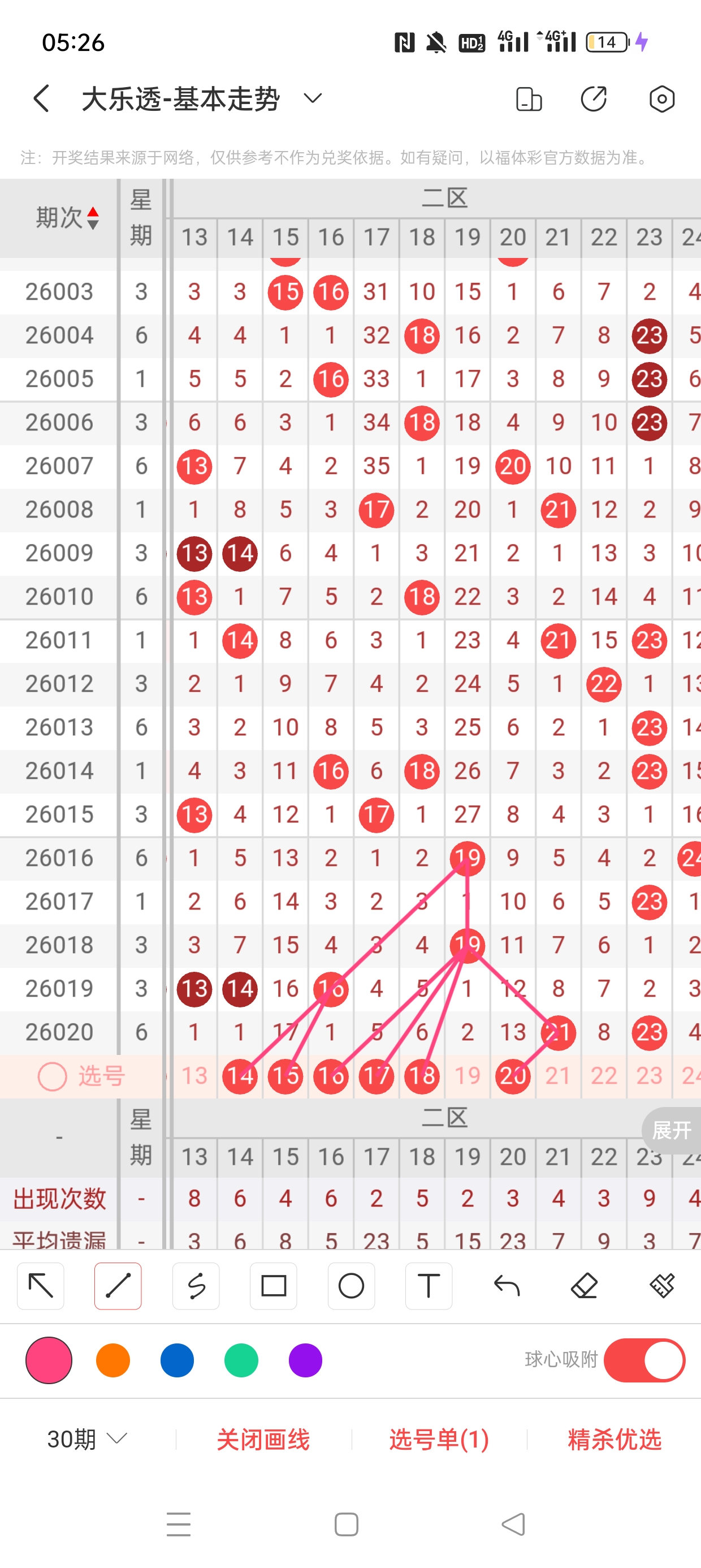
Task: Expand the statistics with 展开
Action: click(671, 1130)
